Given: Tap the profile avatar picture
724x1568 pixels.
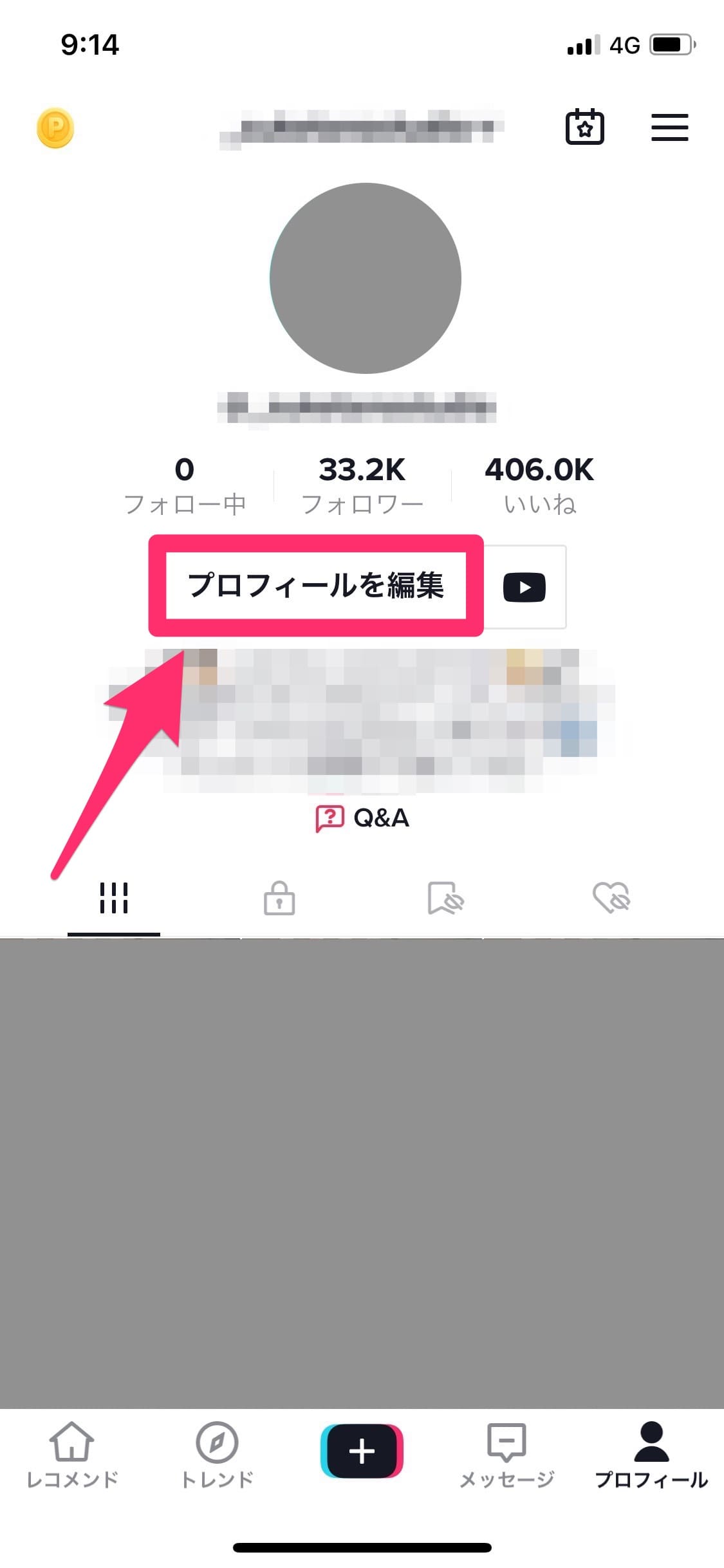Looking at the screenshot, I should (365, 278).
